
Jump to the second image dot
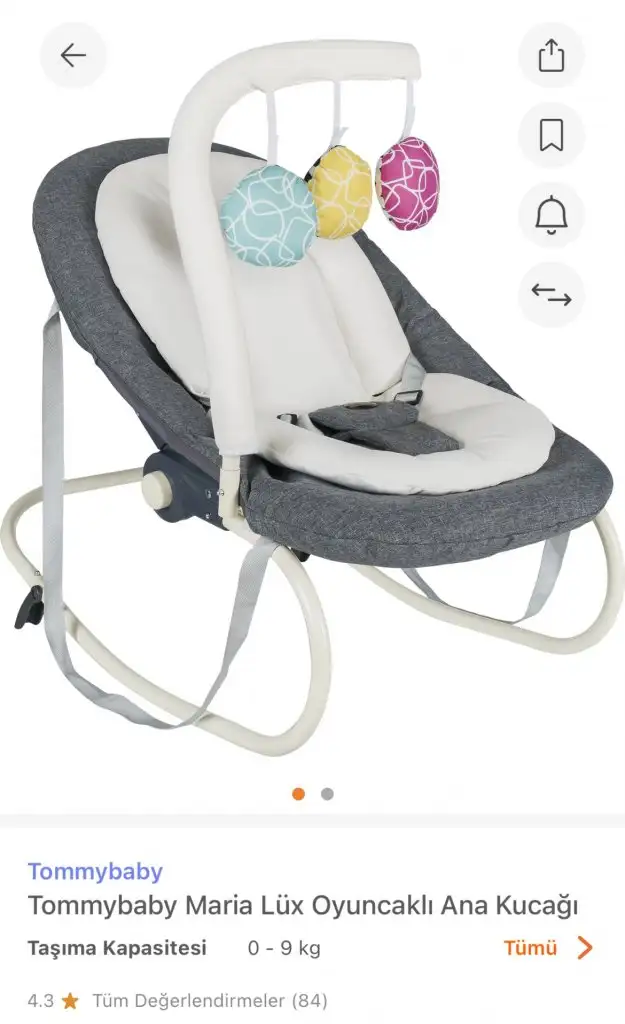pyautogui.click(x=327, y=794)
